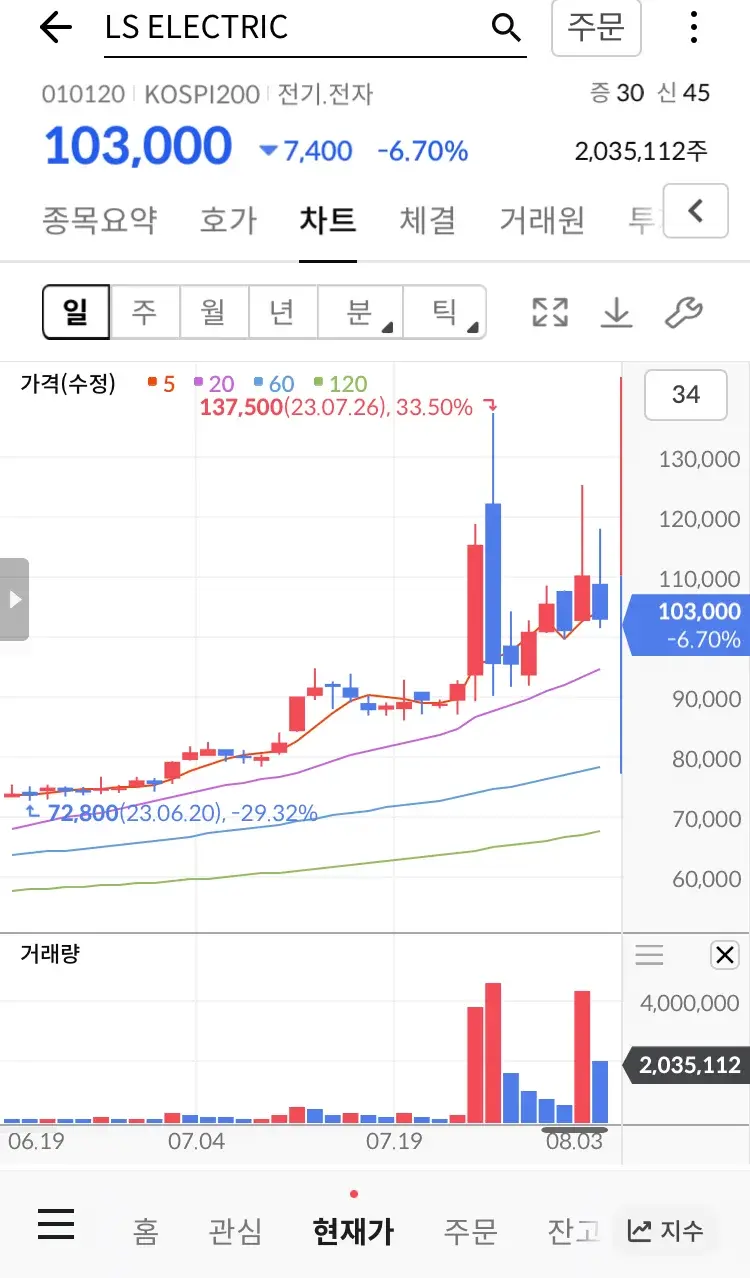Expand the chart to fullscreen
Image resolution: width=750 pixels, height=1278 pixels.
[549, 312]
